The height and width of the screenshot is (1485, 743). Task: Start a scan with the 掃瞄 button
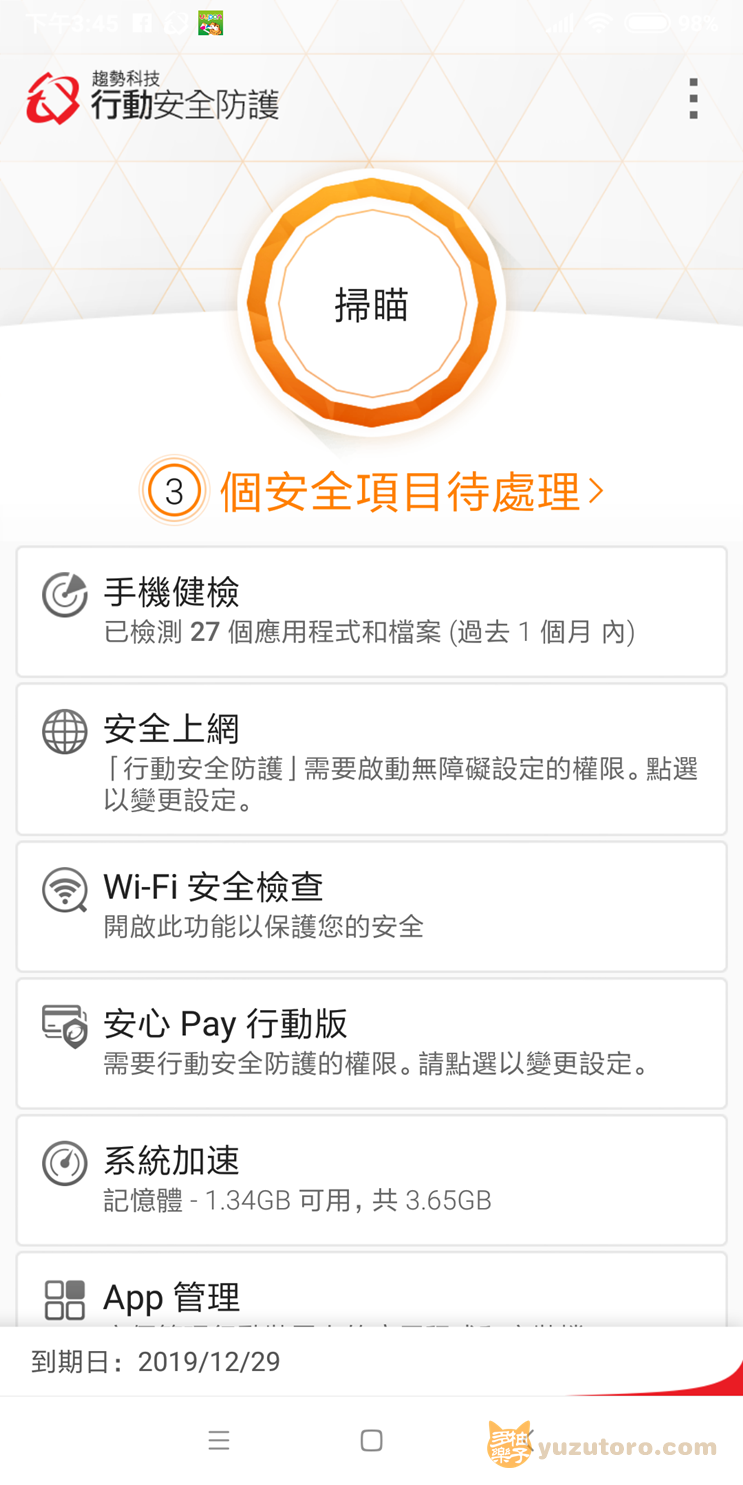371,304
